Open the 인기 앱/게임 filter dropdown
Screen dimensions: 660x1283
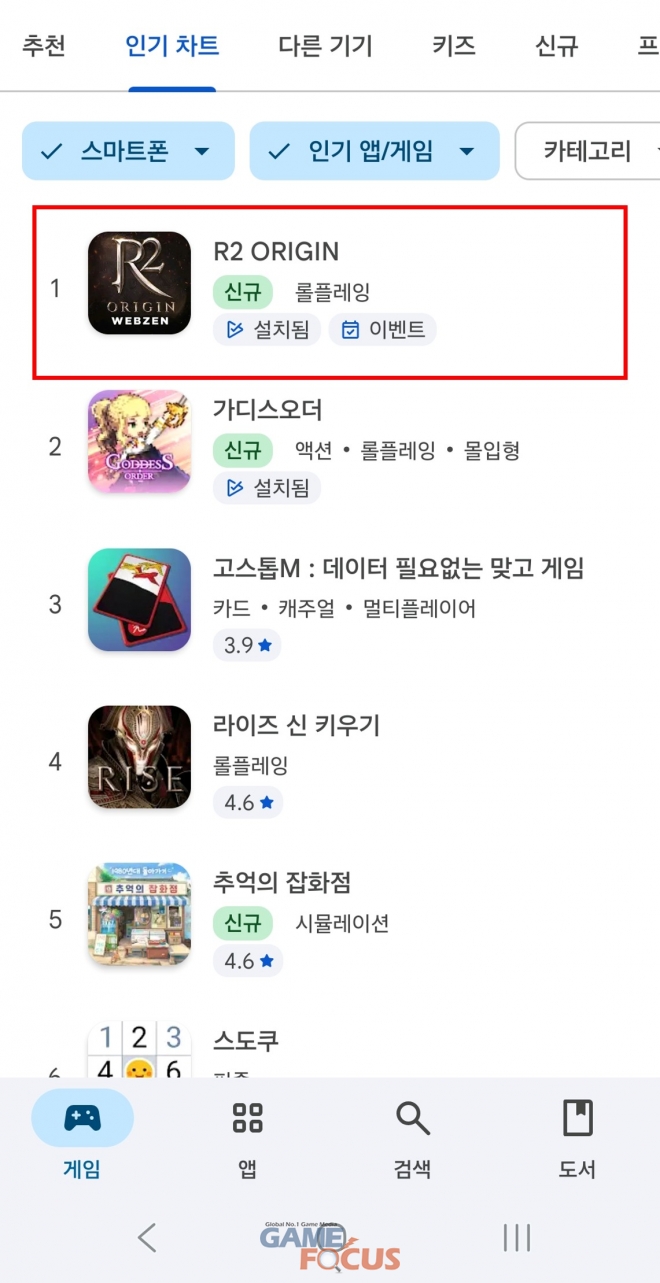click(x=374, y=151)
